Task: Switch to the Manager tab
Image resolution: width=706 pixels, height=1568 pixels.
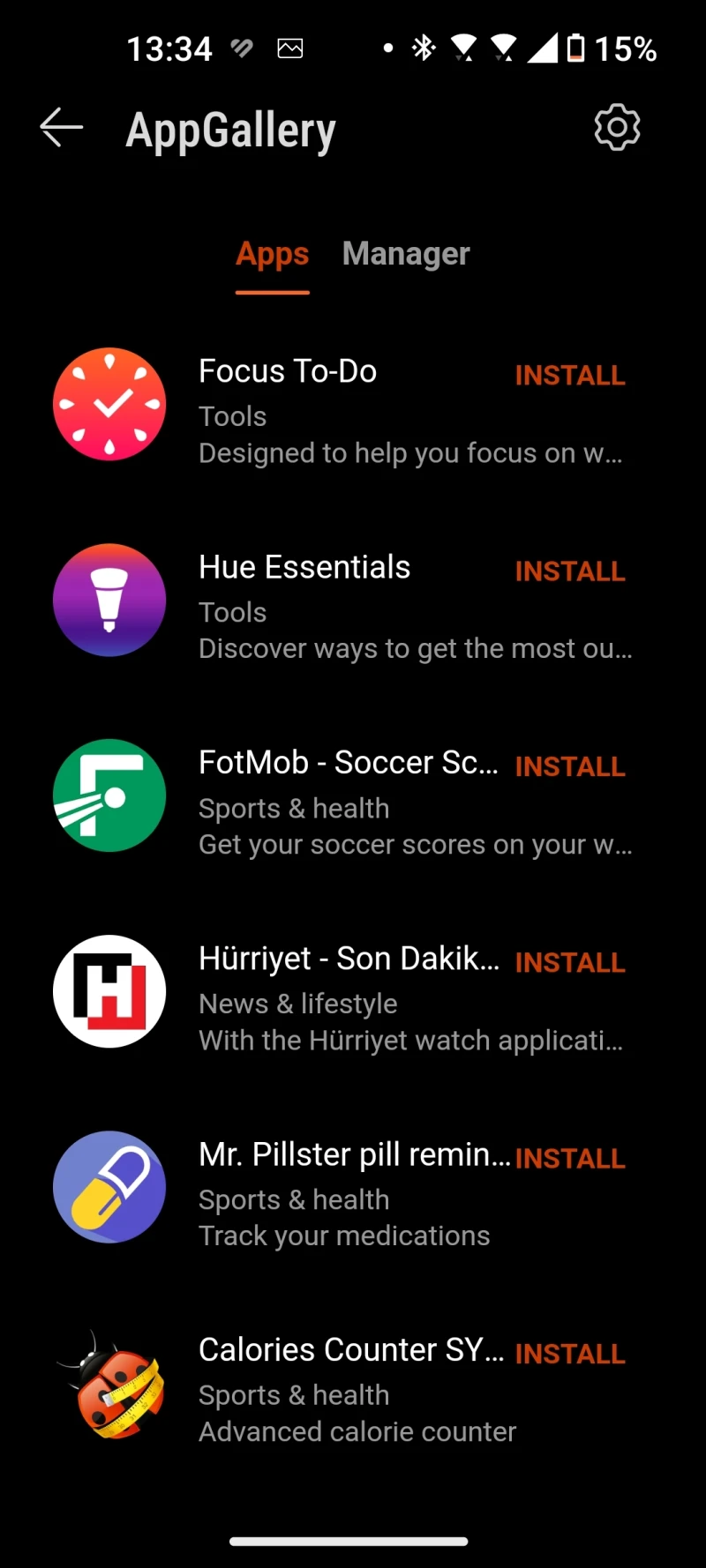Action: click(406, 254)
